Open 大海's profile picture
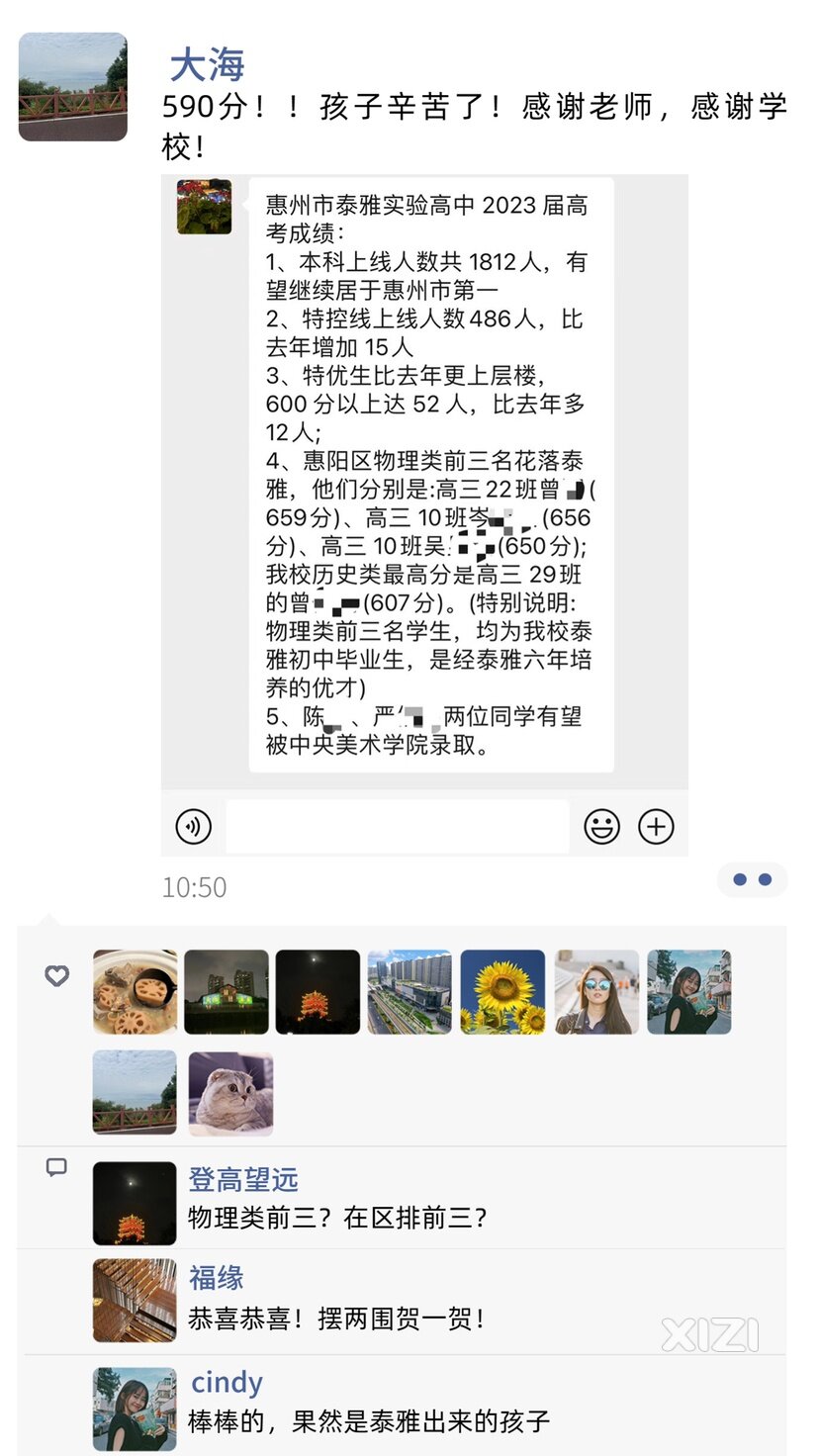The height and width of the screenshot is (1456, 819). click(72, 87)
